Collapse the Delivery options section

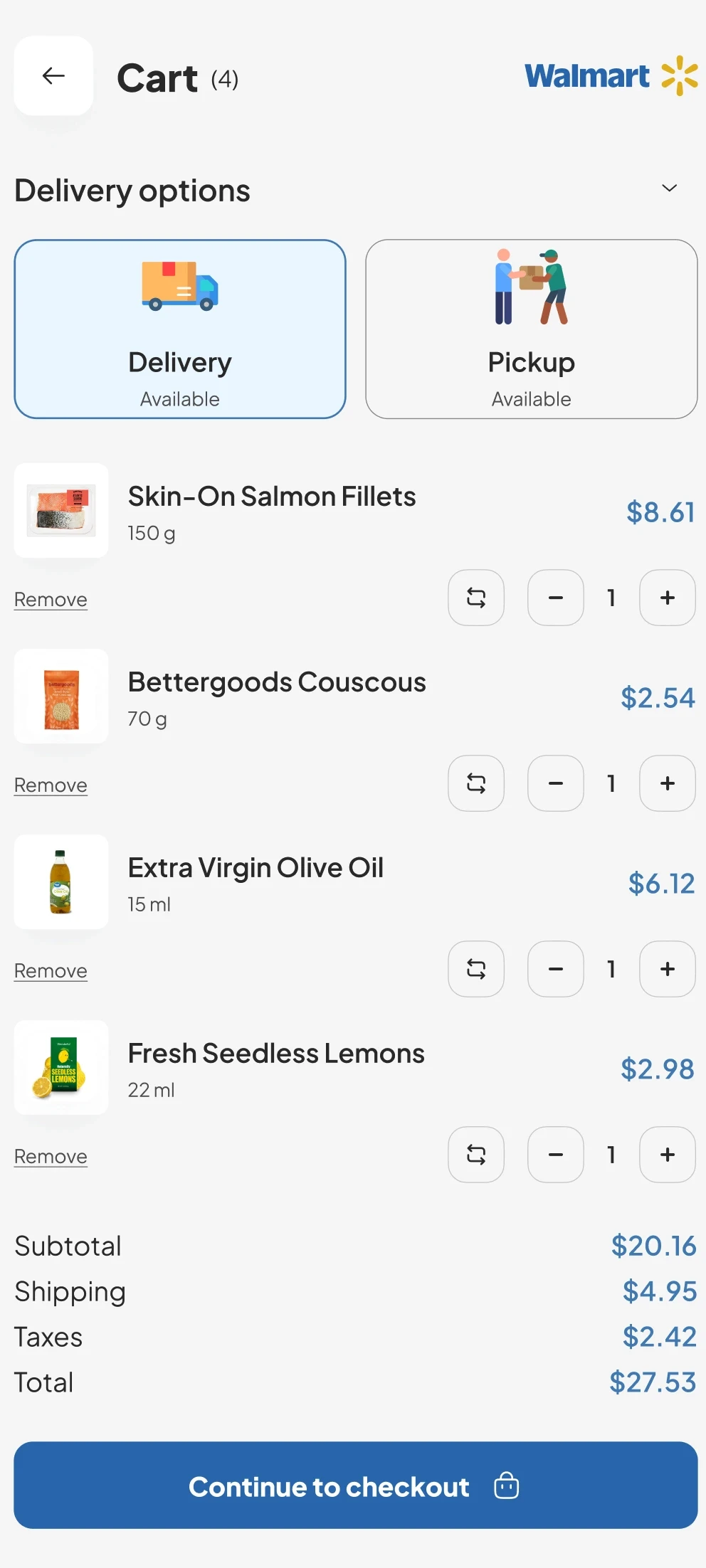pyautogui.click(x=669, y=189)
